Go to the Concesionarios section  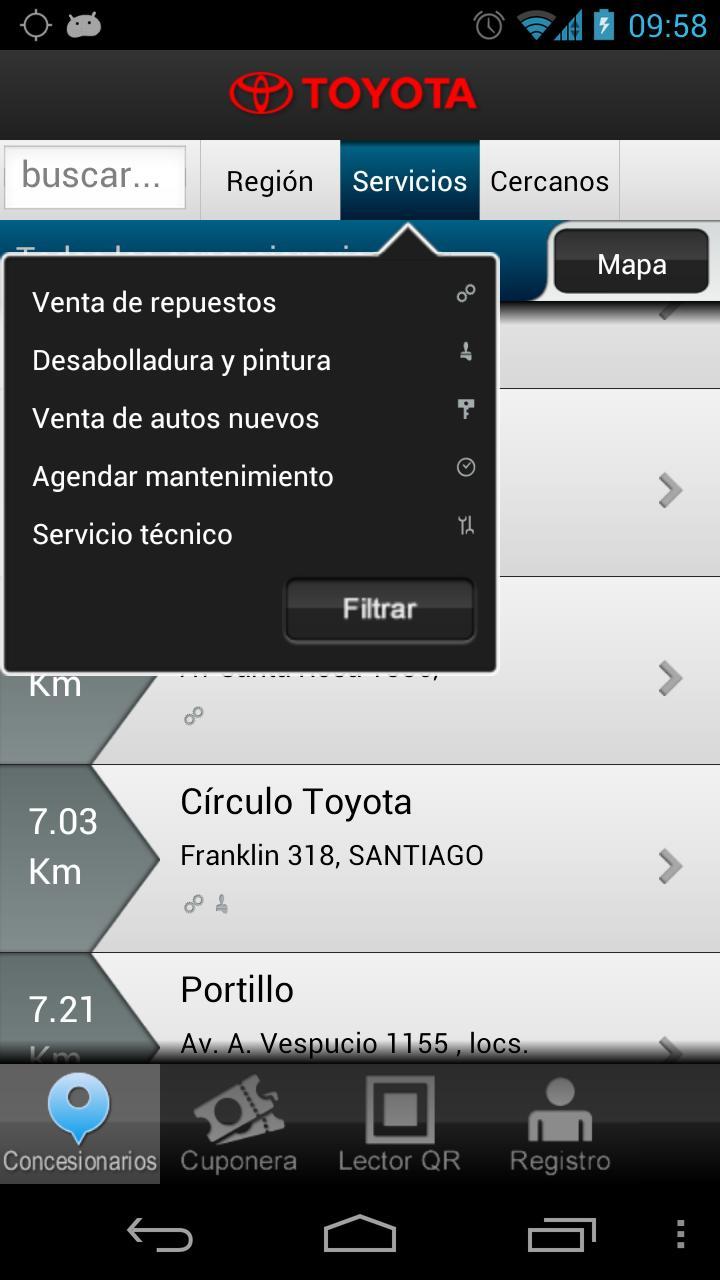[80, 1123]
